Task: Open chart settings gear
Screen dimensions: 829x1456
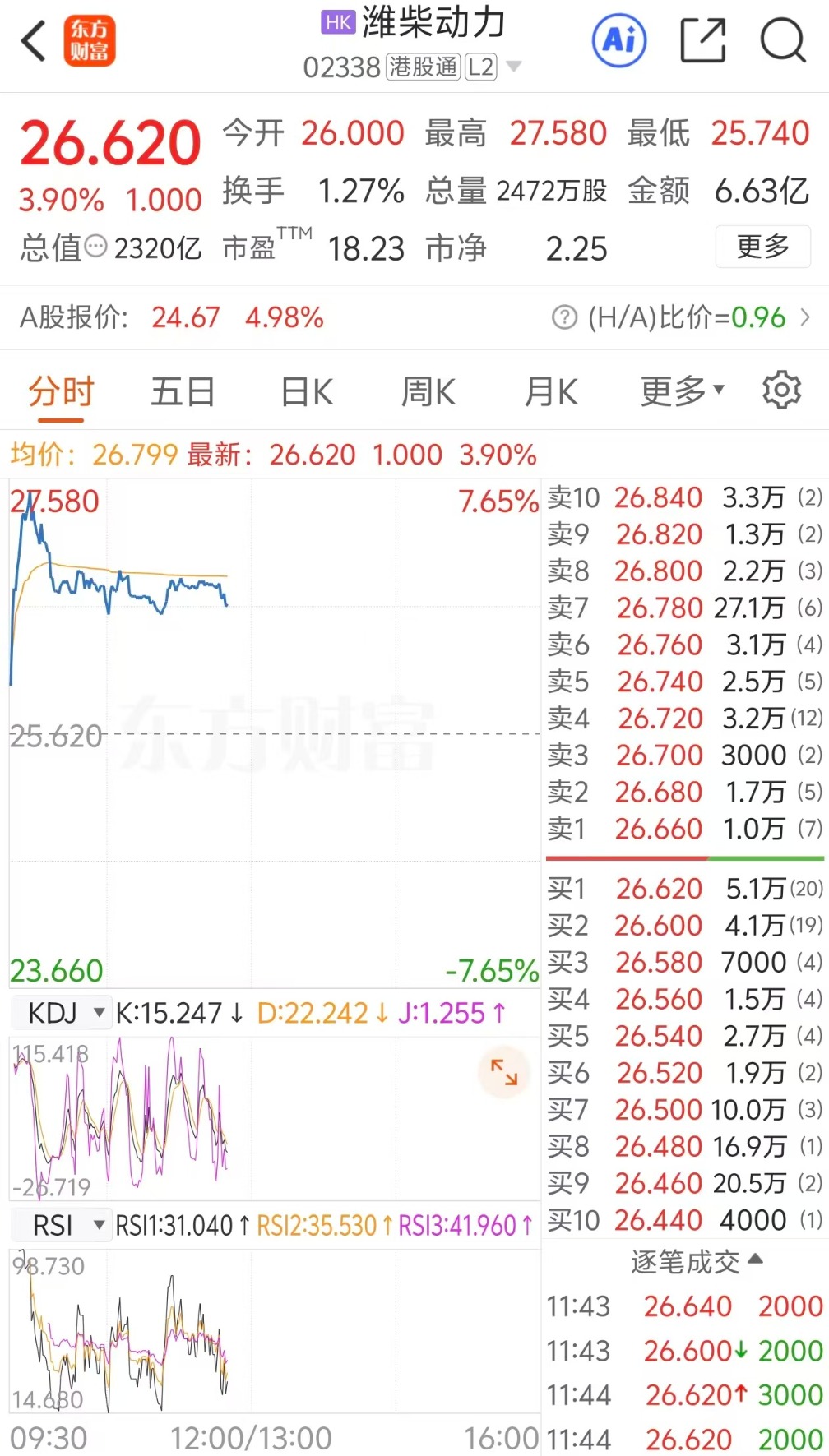Action: coord(781,390)
